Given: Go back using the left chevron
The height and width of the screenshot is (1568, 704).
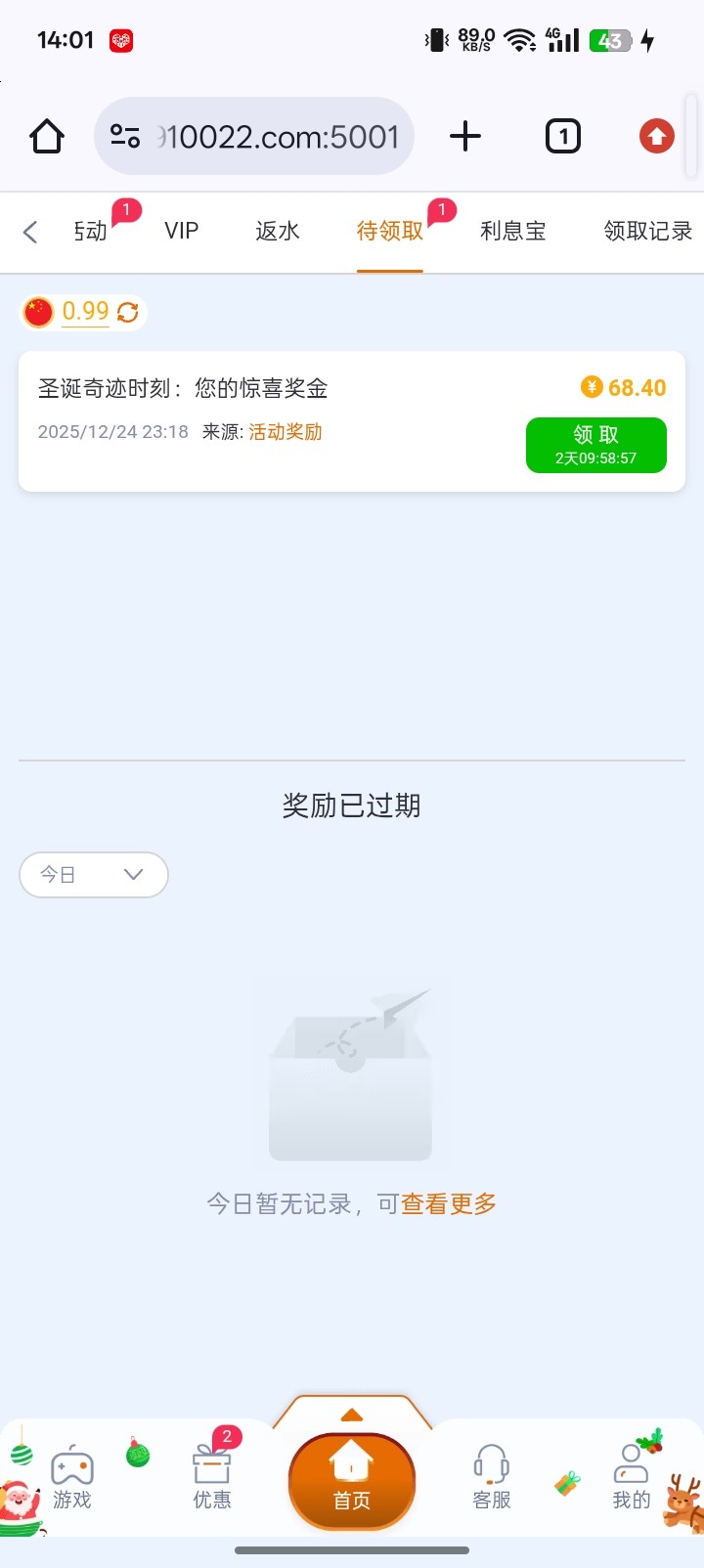Looking at the screenshot, I should pos(30,232).
